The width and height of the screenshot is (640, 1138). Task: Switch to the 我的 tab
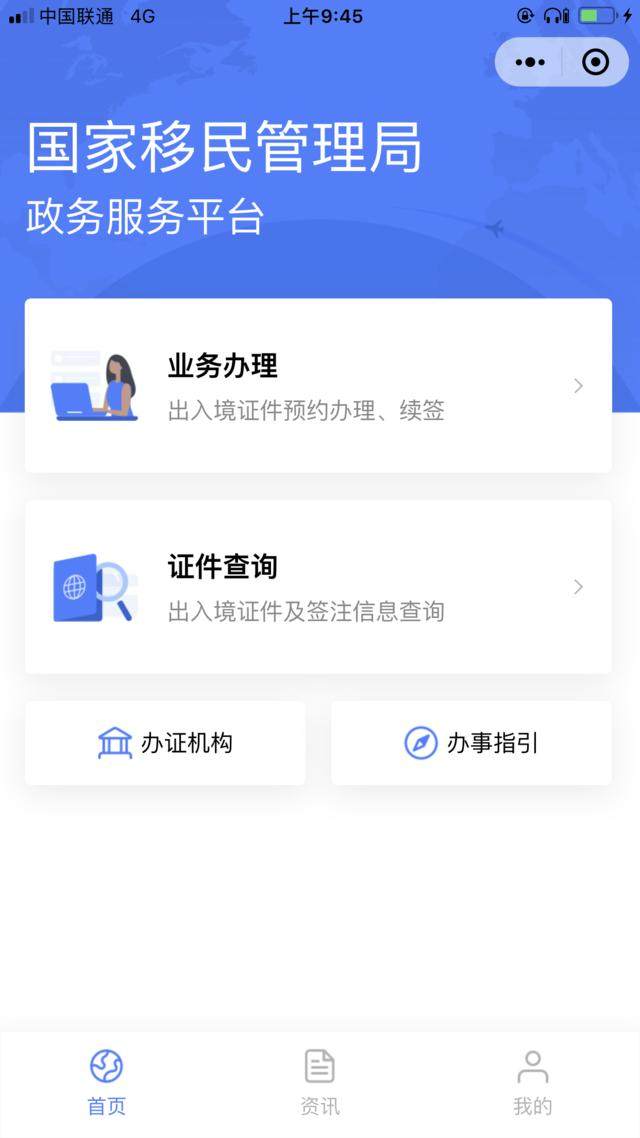tap(533, 1081)
